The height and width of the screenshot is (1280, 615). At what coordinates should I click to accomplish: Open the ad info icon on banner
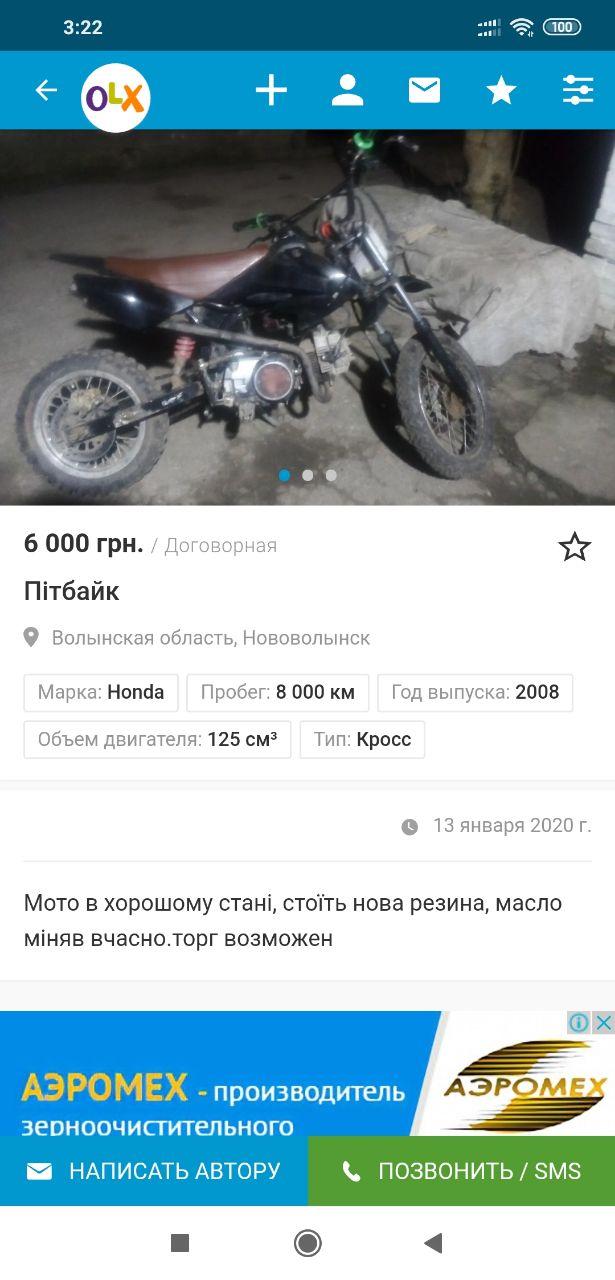579,1022
